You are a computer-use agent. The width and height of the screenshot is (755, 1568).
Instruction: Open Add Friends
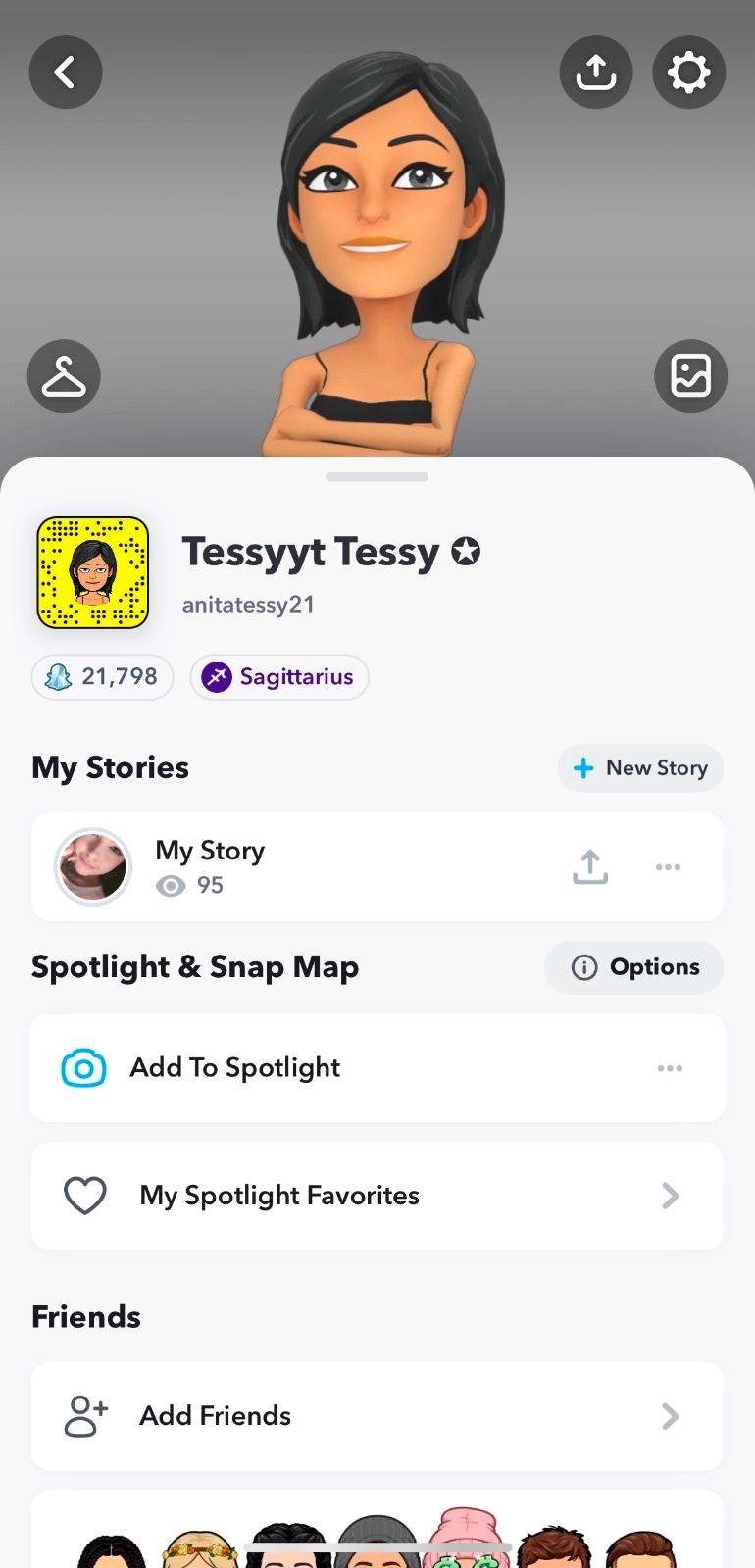tap(377, 1416)
